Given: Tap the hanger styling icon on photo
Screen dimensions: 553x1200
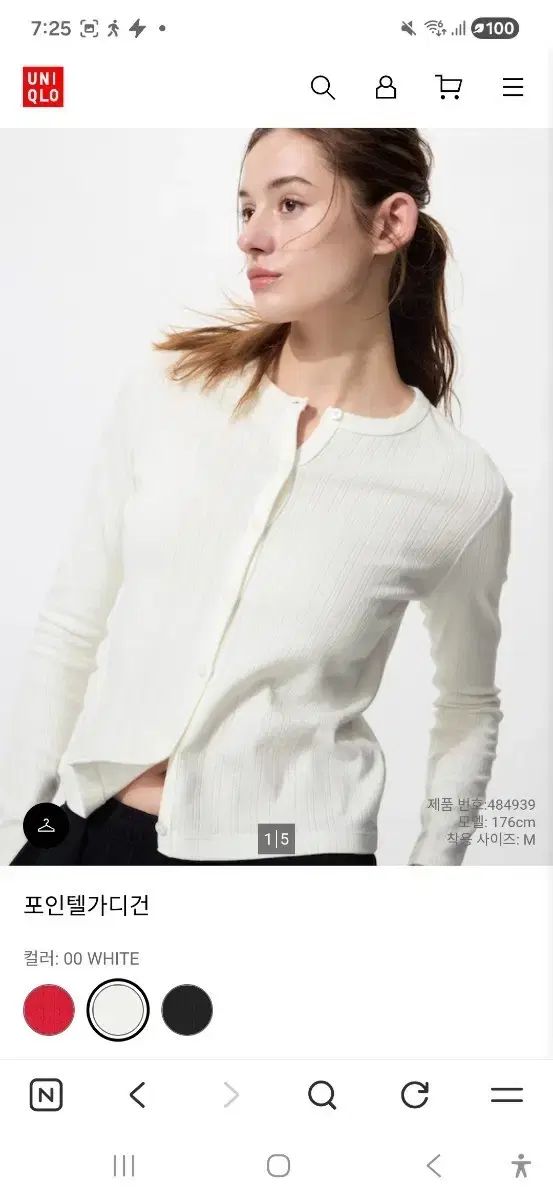Looking at the screenshot, I should pyautogui.click(x=47, y=826).
